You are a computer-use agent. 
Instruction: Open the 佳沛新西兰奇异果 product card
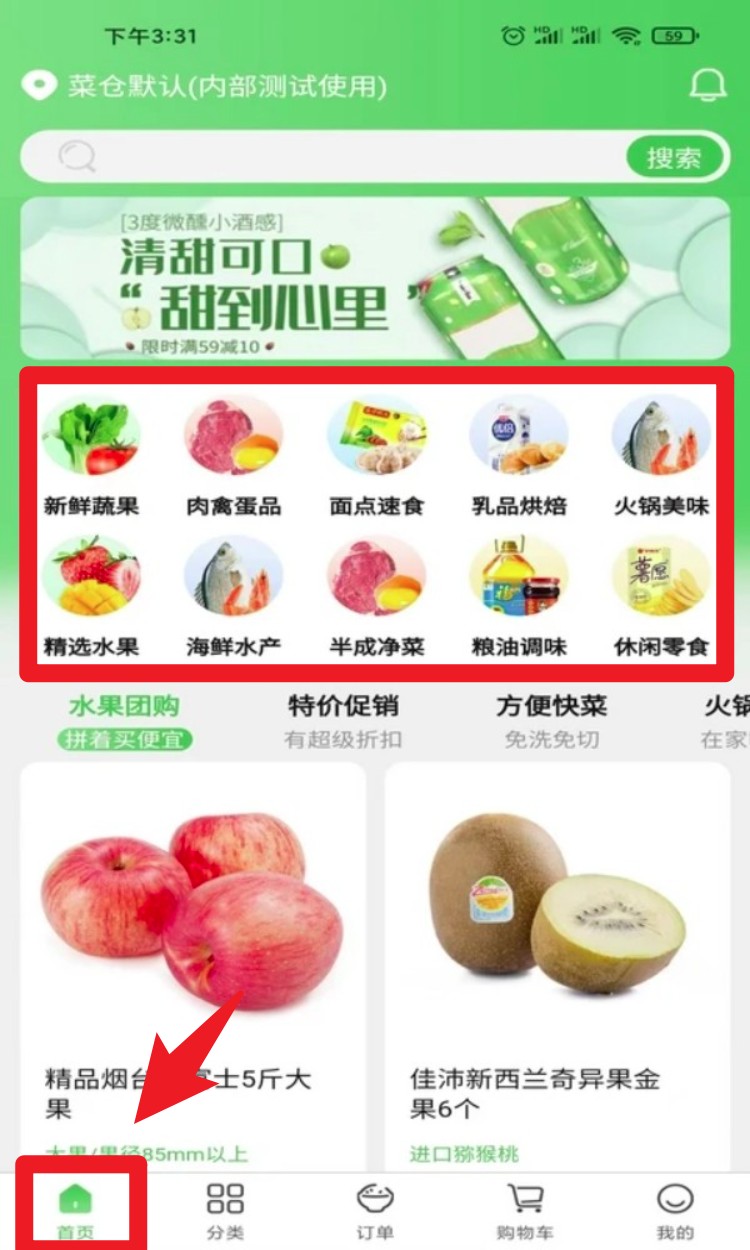point(557,960)
